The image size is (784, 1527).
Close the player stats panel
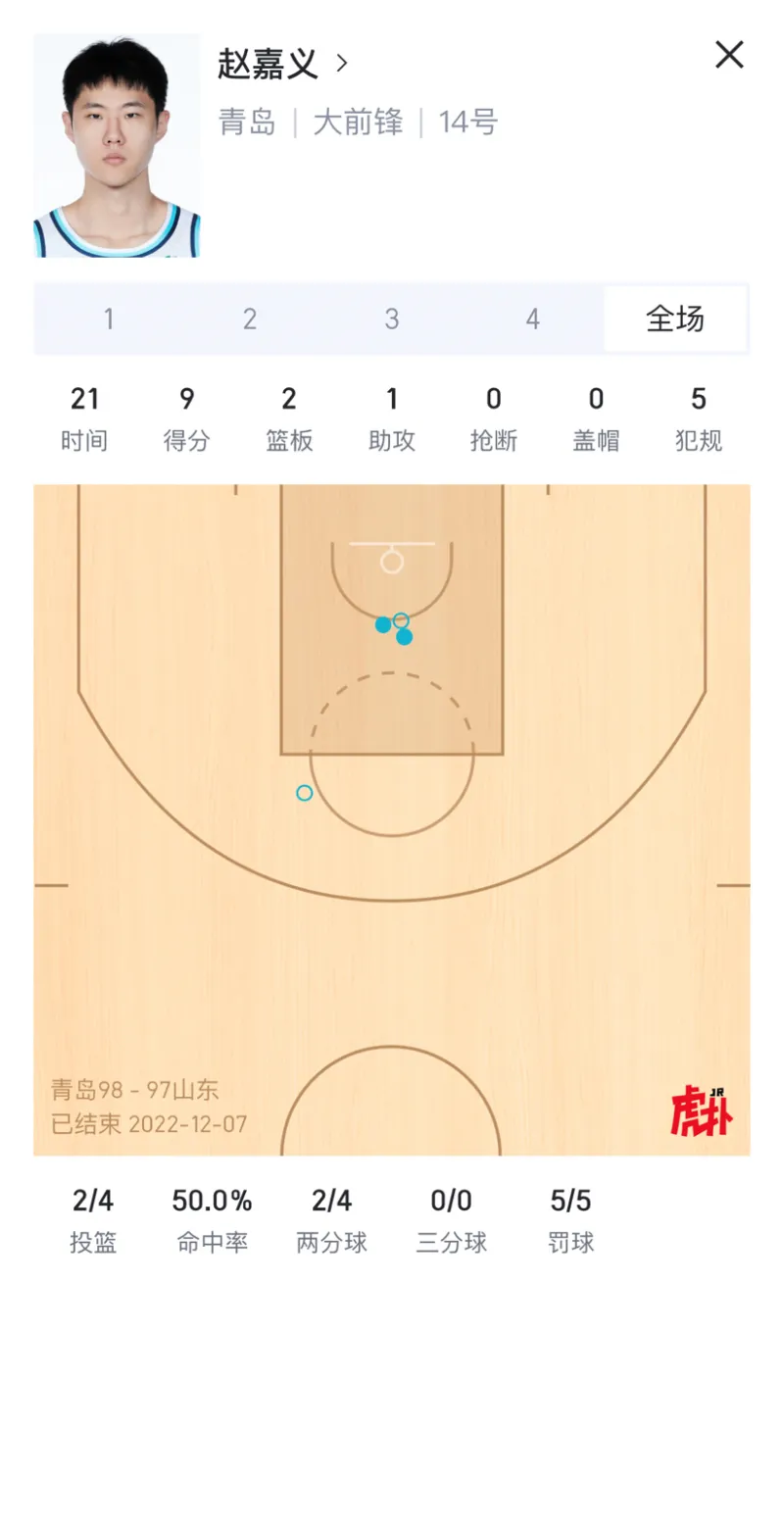(x=729, y=55)
